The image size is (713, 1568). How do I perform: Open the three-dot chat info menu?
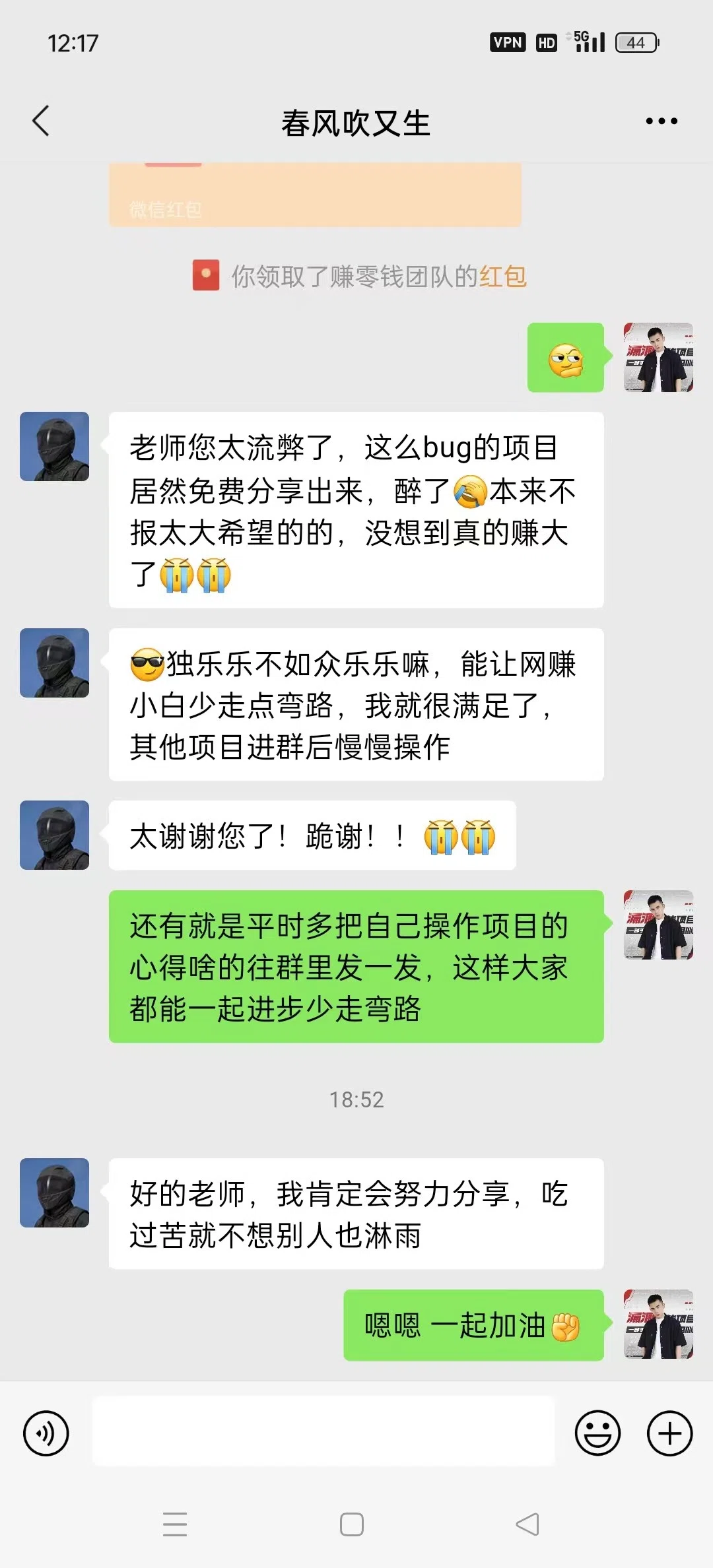(x=662, y=121)
